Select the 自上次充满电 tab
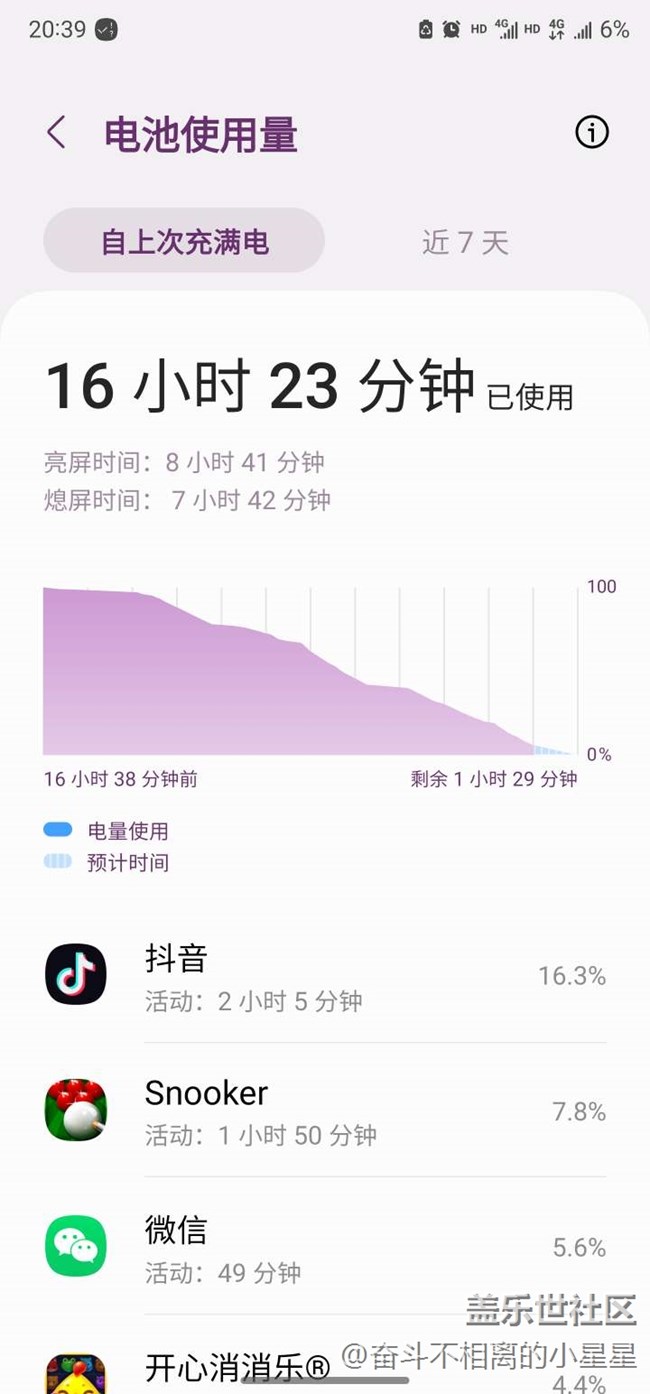The image size is (650, 1394). tap(184, 242)
